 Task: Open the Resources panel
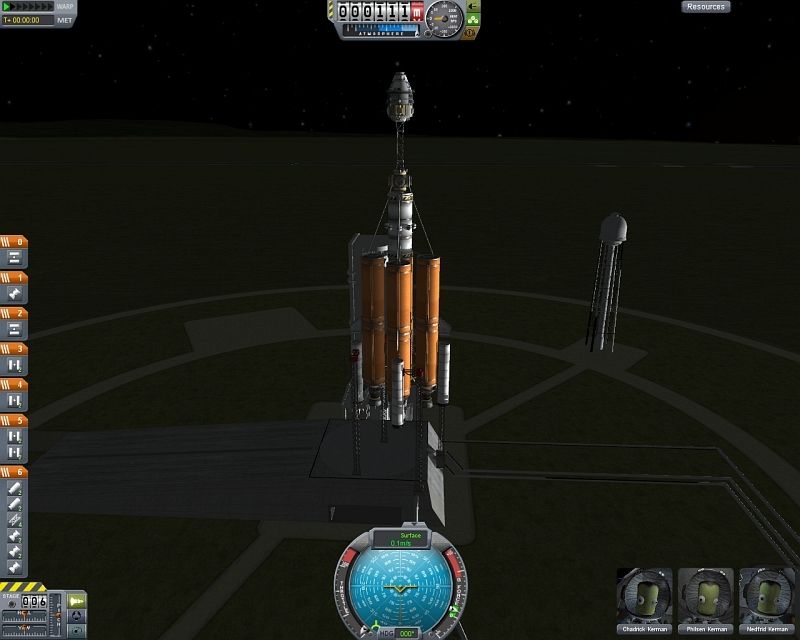coord(706,7)
